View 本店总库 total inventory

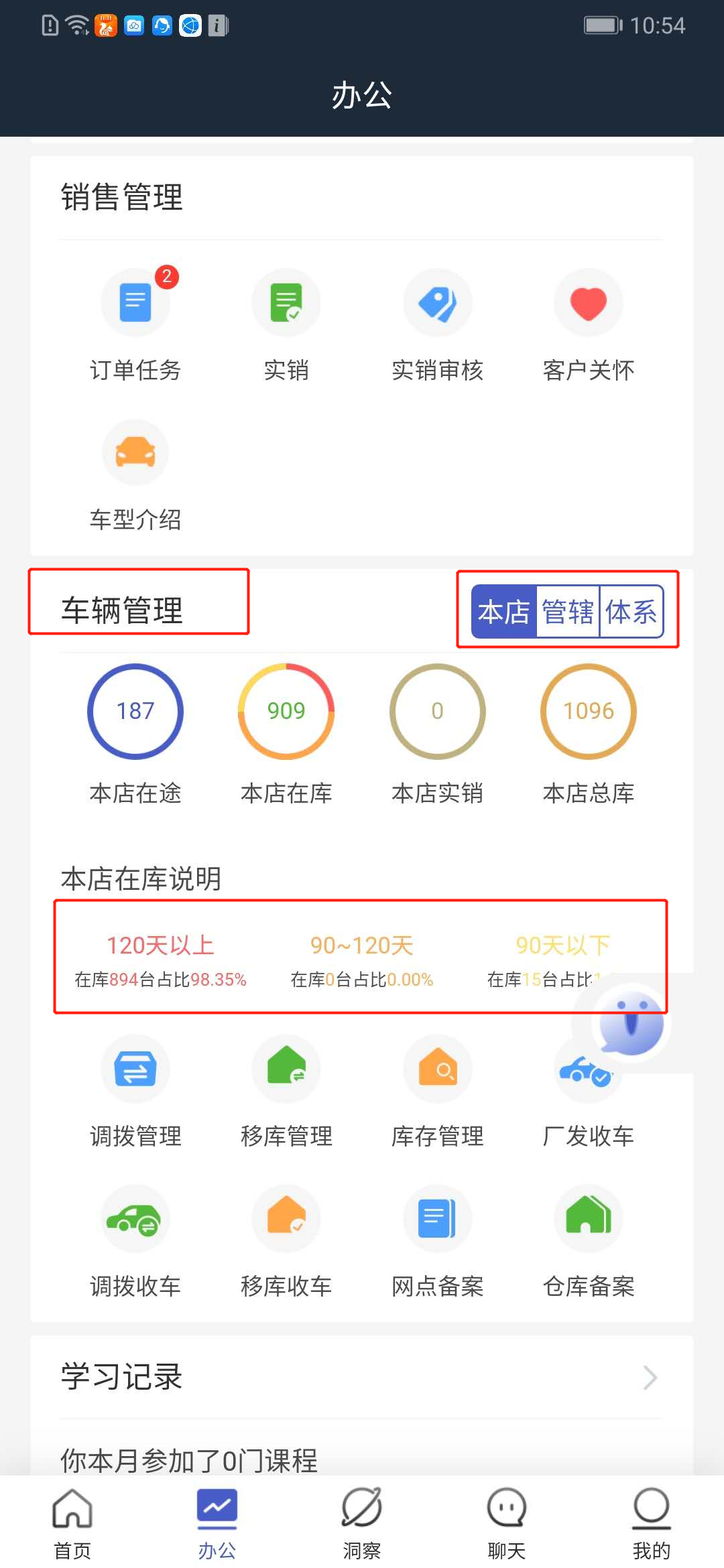click(x=588, y=712)
